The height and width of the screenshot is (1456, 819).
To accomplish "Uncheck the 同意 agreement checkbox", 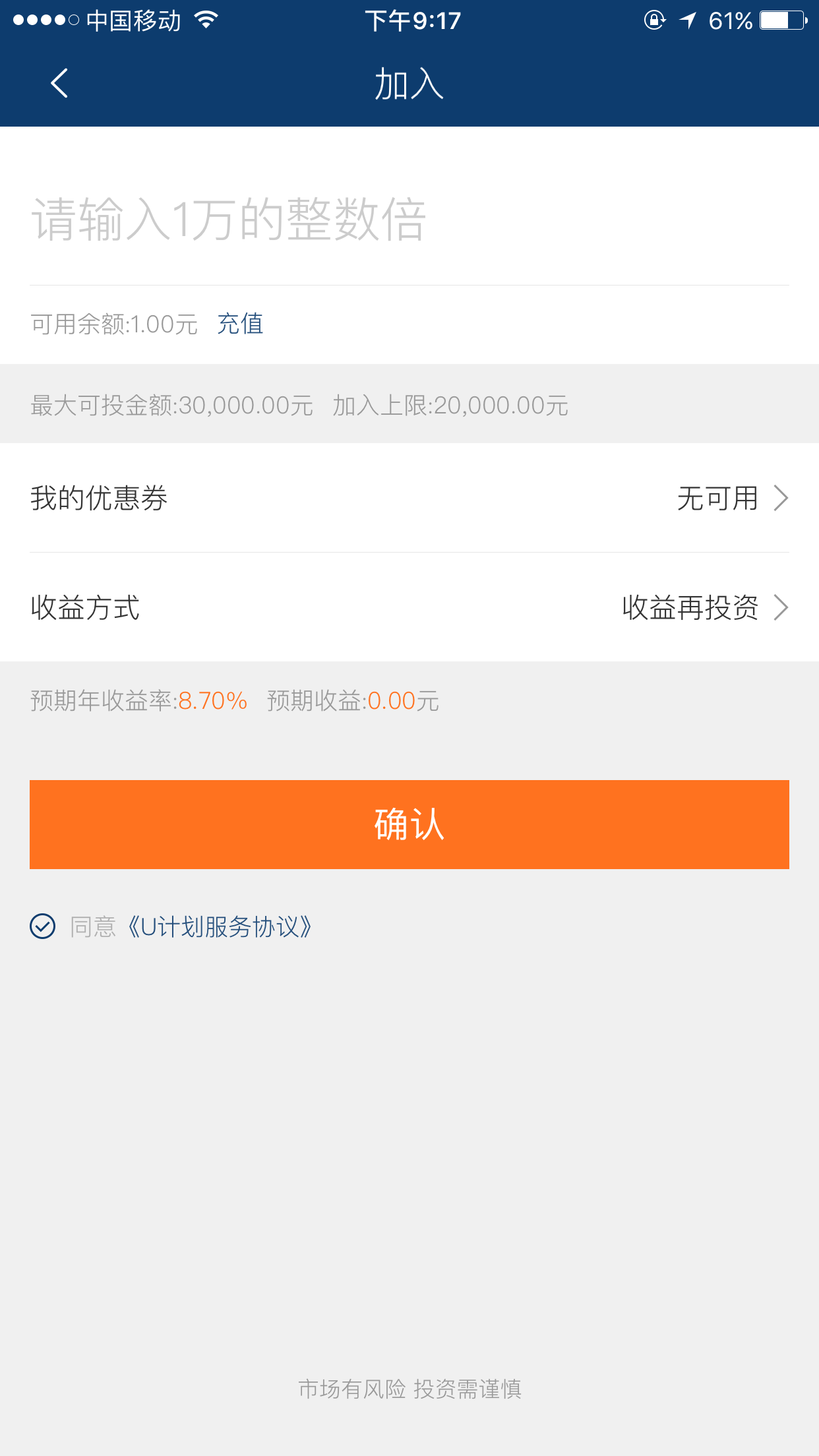I will pos(43,926).
